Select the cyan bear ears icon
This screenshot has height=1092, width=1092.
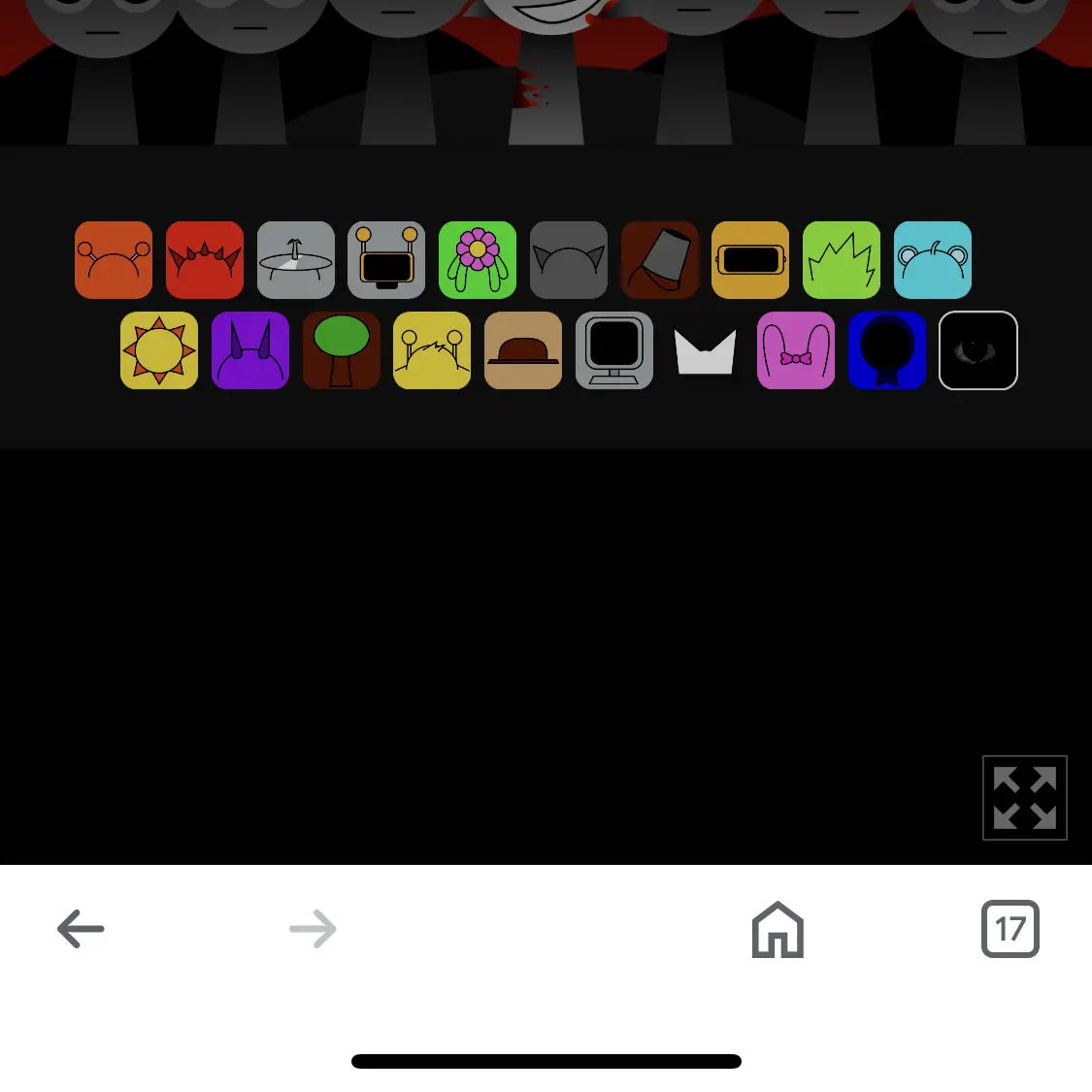[933, 260]
